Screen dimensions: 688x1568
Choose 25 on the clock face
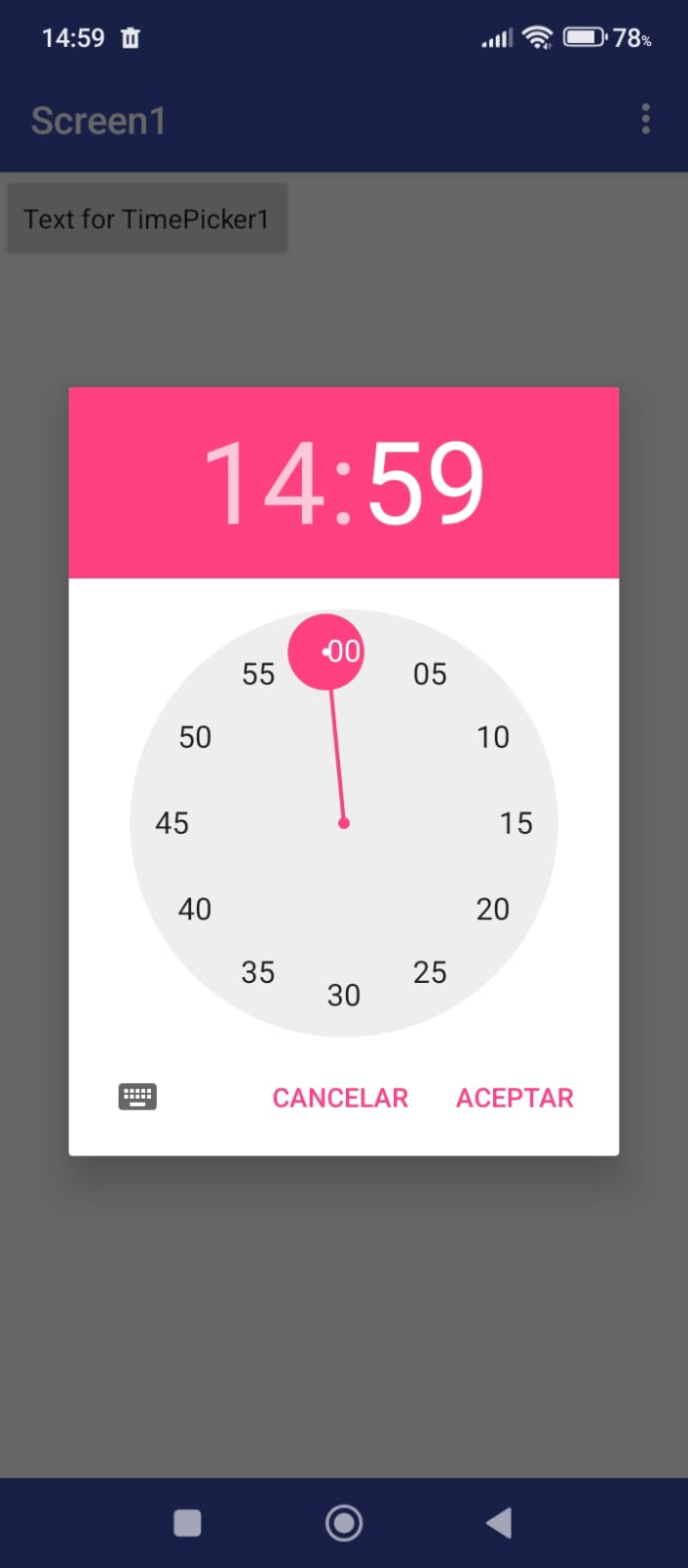click(429, 972)
